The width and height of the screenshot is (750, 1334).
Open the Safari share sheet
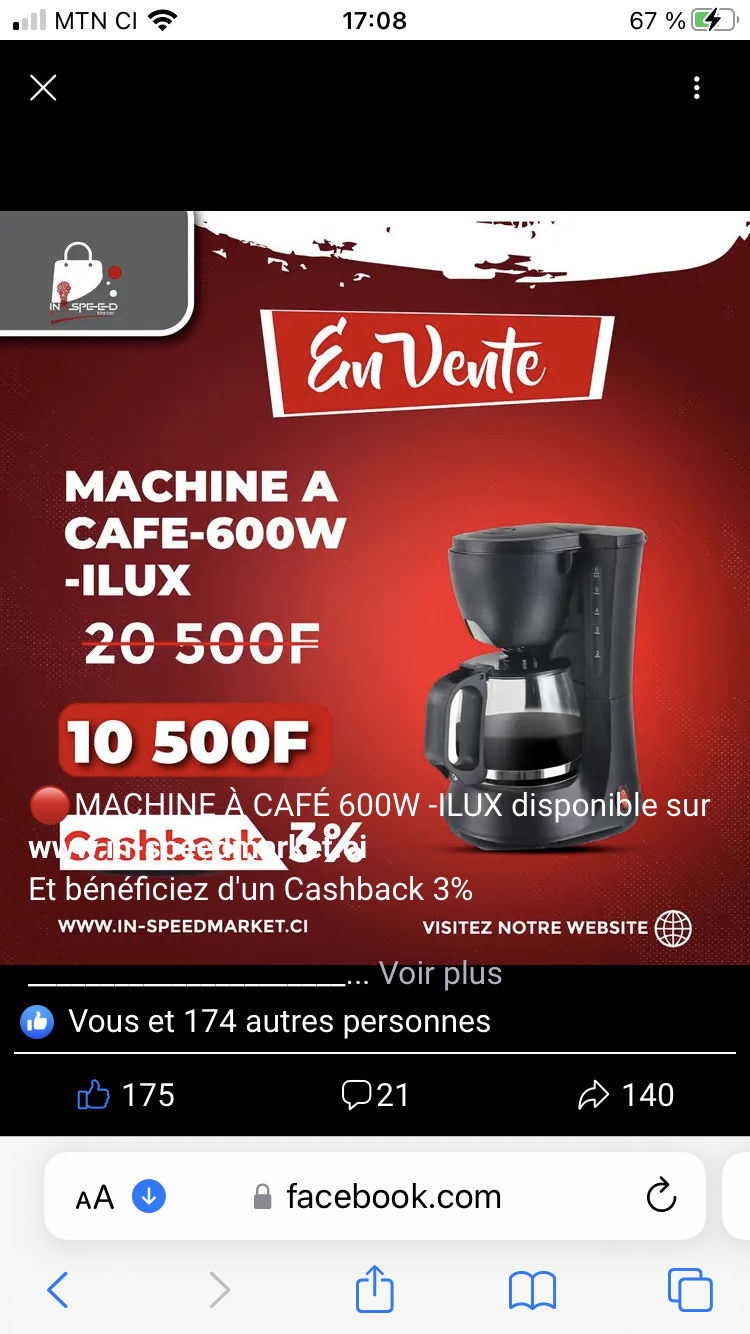pos(375,1288)
